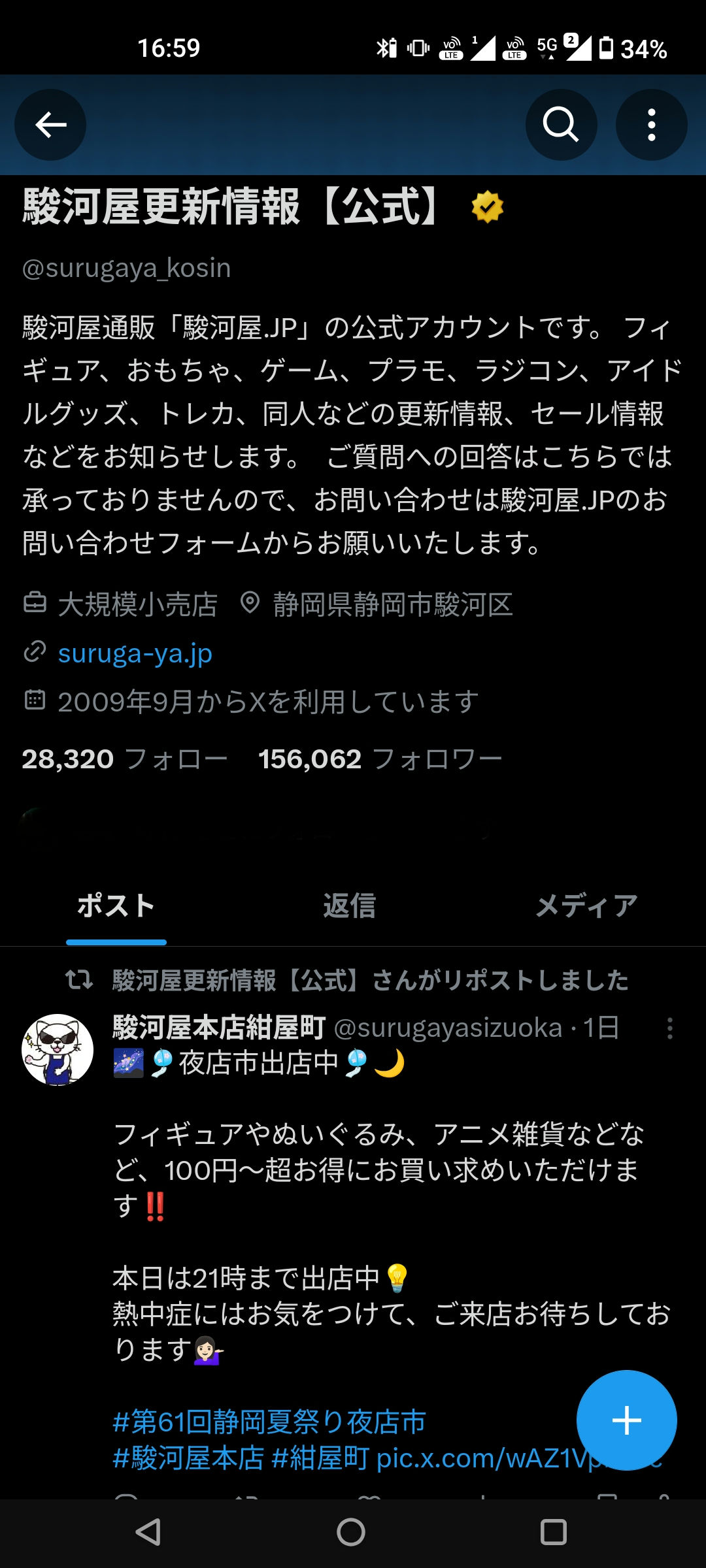View the 28,320 フォロー following list
The height and width of the screenshot is (1568, 706).
pos(124,759)
